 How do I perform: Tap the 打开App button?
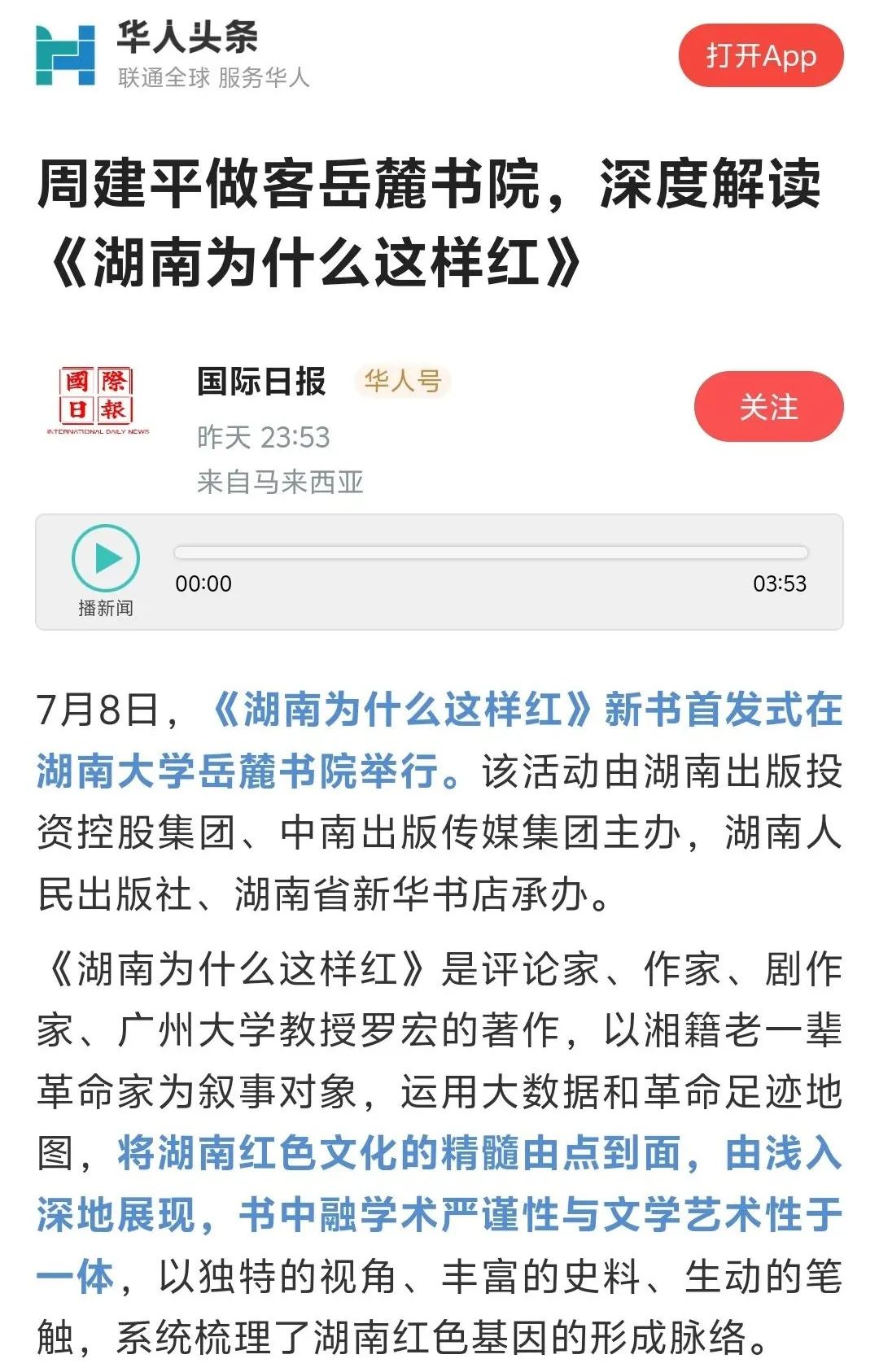760,56
